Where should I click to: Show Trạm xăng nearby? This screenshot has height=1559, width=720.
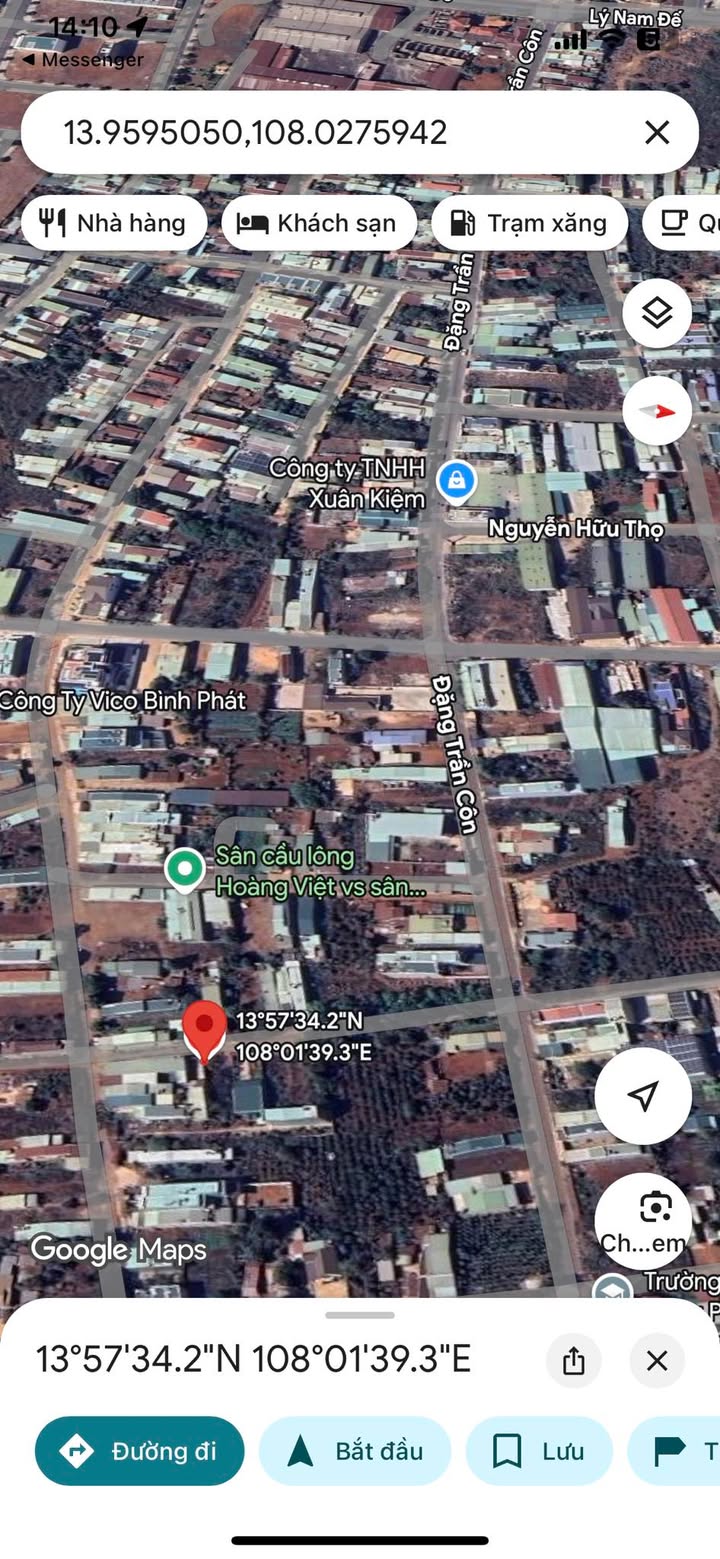click(x=529, y=223)
